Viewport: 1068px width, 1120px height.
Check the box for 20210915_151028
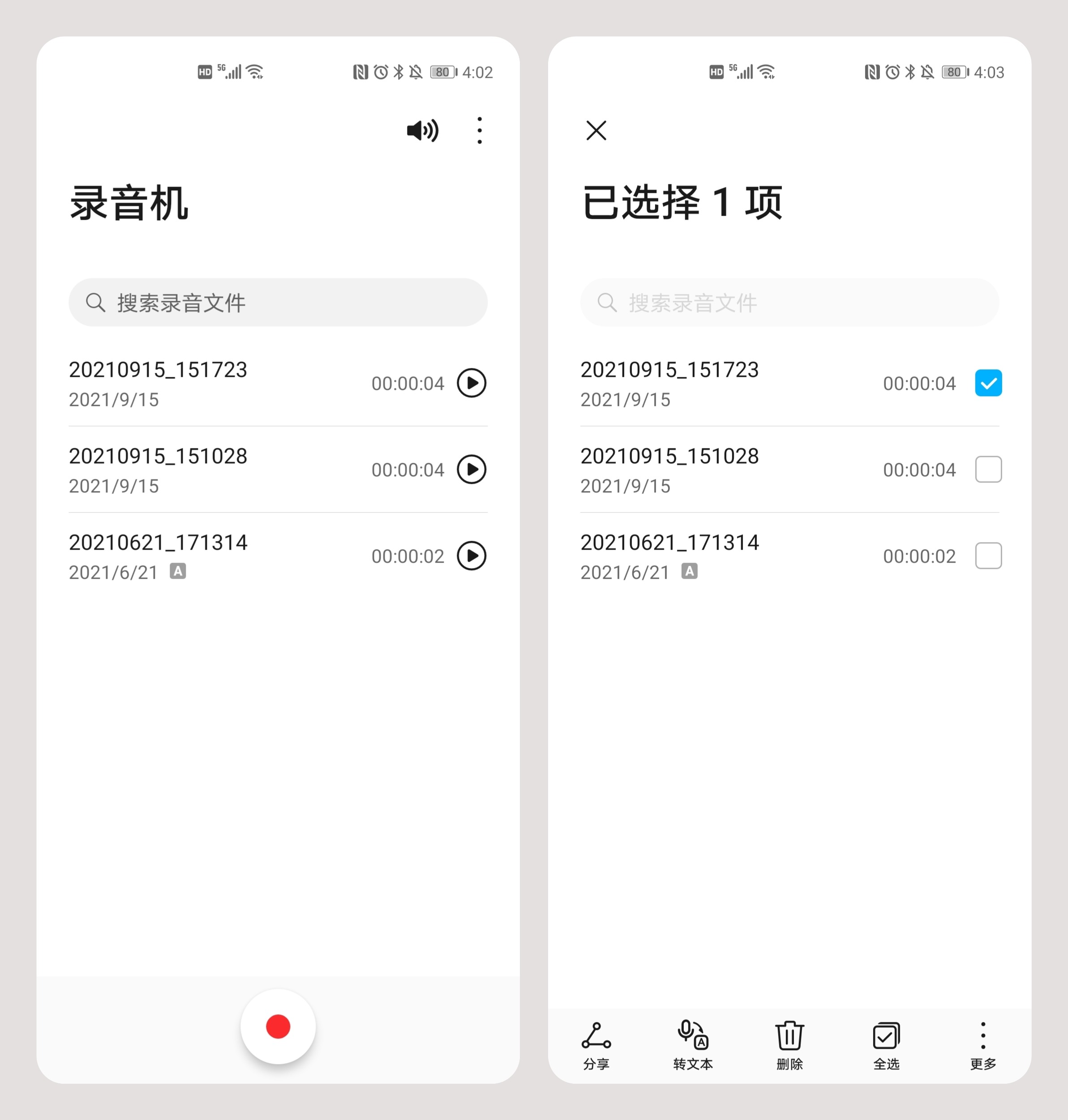(988, 470)
